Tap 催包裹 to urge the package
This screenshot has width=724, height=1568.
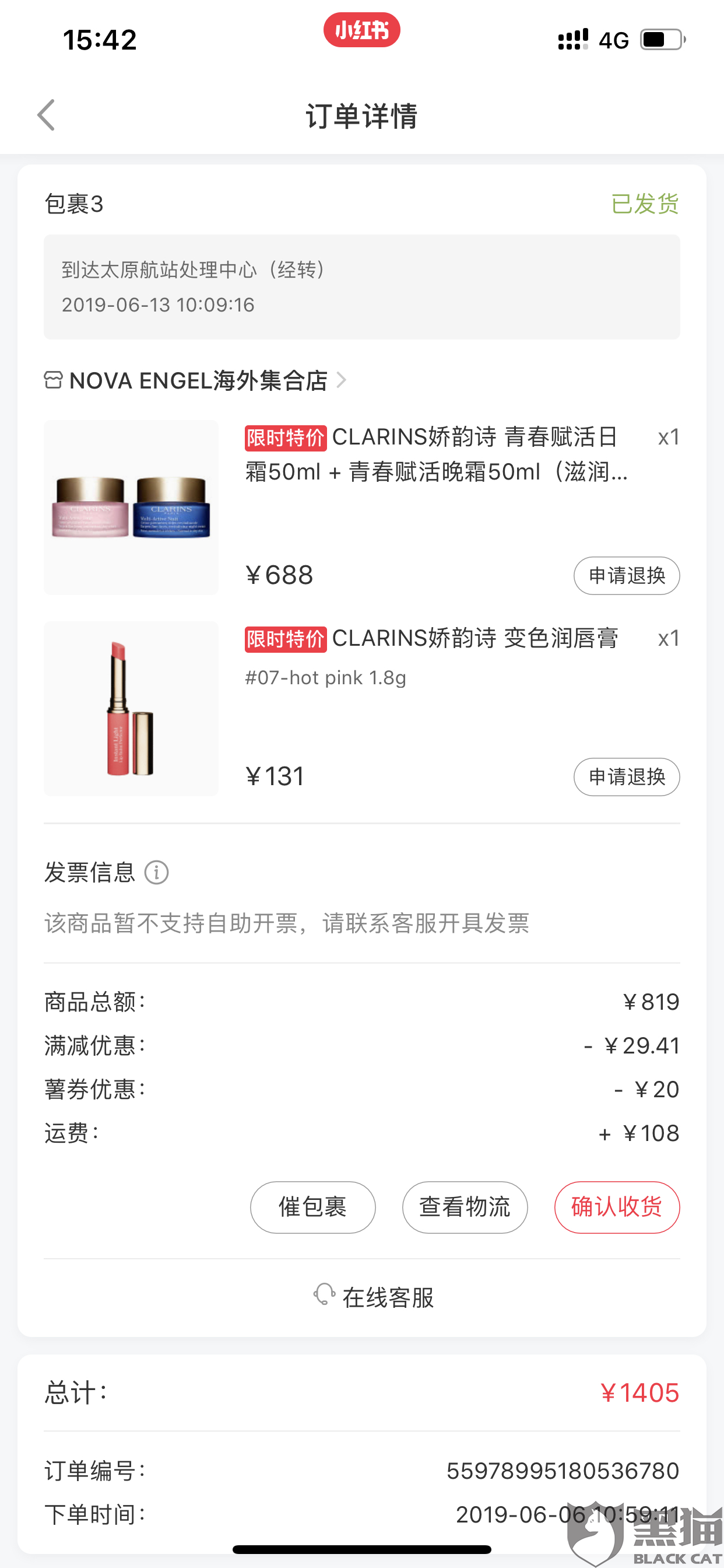(x=312, y=1207)
